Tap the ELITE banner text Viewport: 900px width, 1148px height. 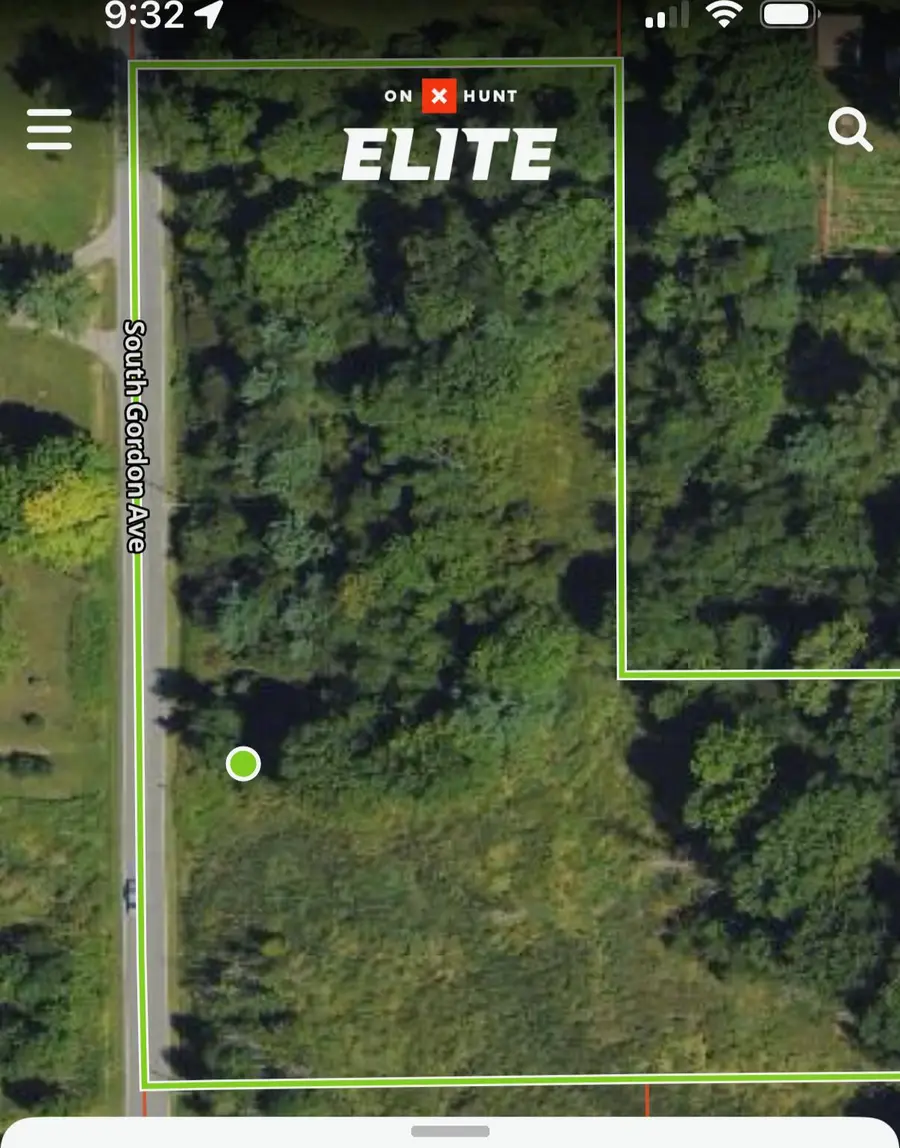click(x=450, y=155)
